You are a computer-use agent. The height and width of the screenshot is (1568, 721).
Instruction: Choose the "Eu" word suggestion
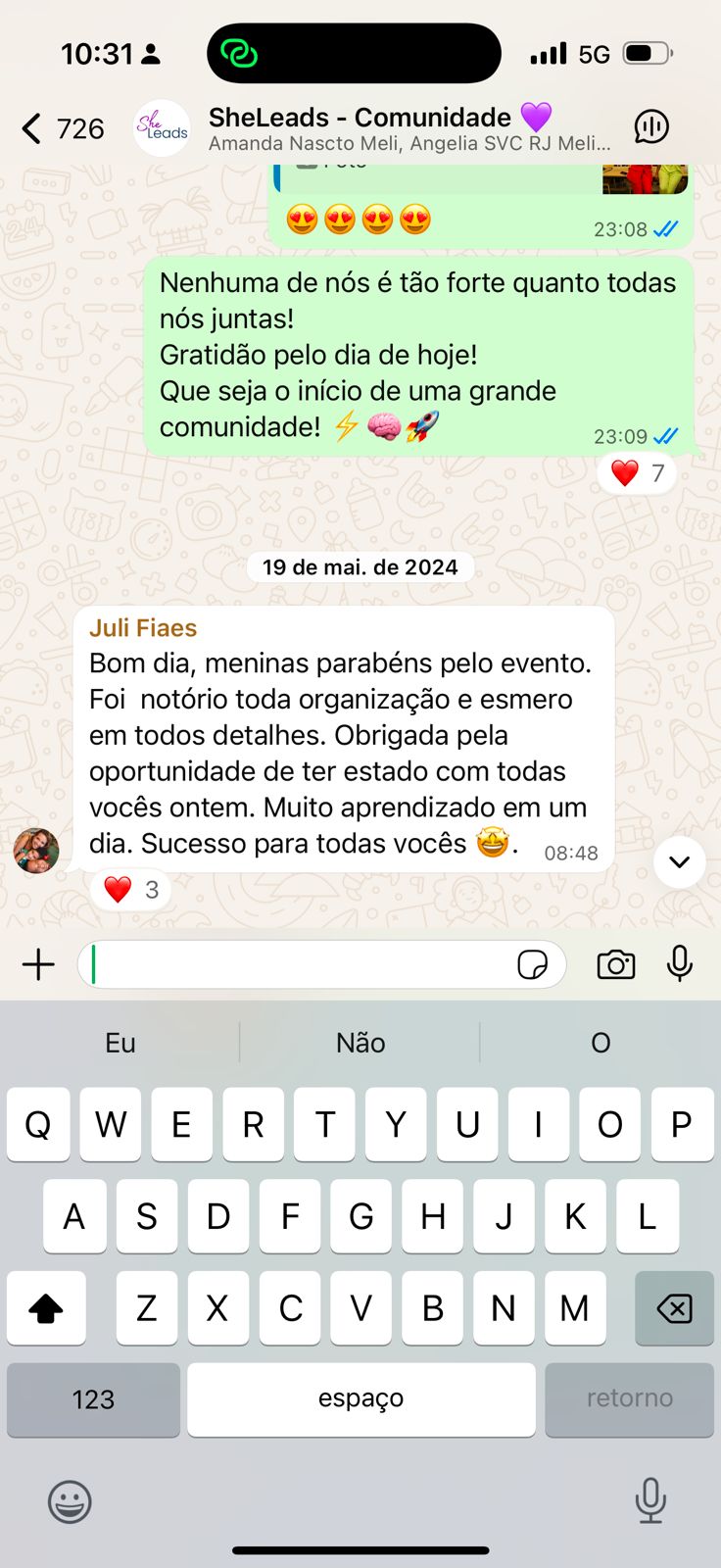(120, 1043)
